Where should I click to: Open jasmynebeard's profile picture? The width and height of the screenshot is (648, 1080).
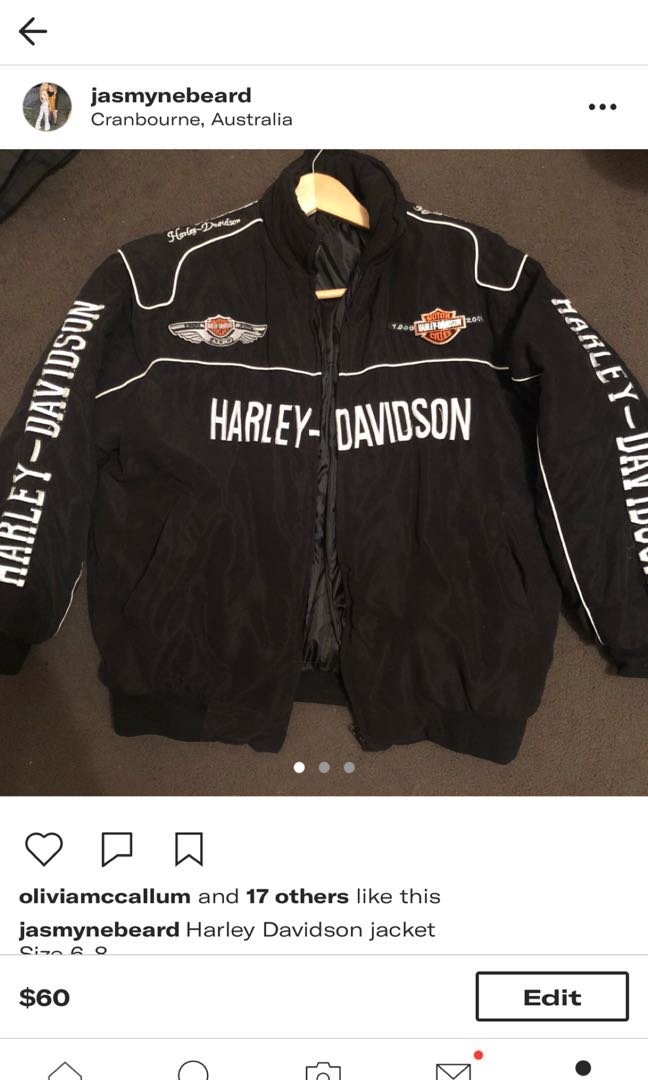pos(47,107)
